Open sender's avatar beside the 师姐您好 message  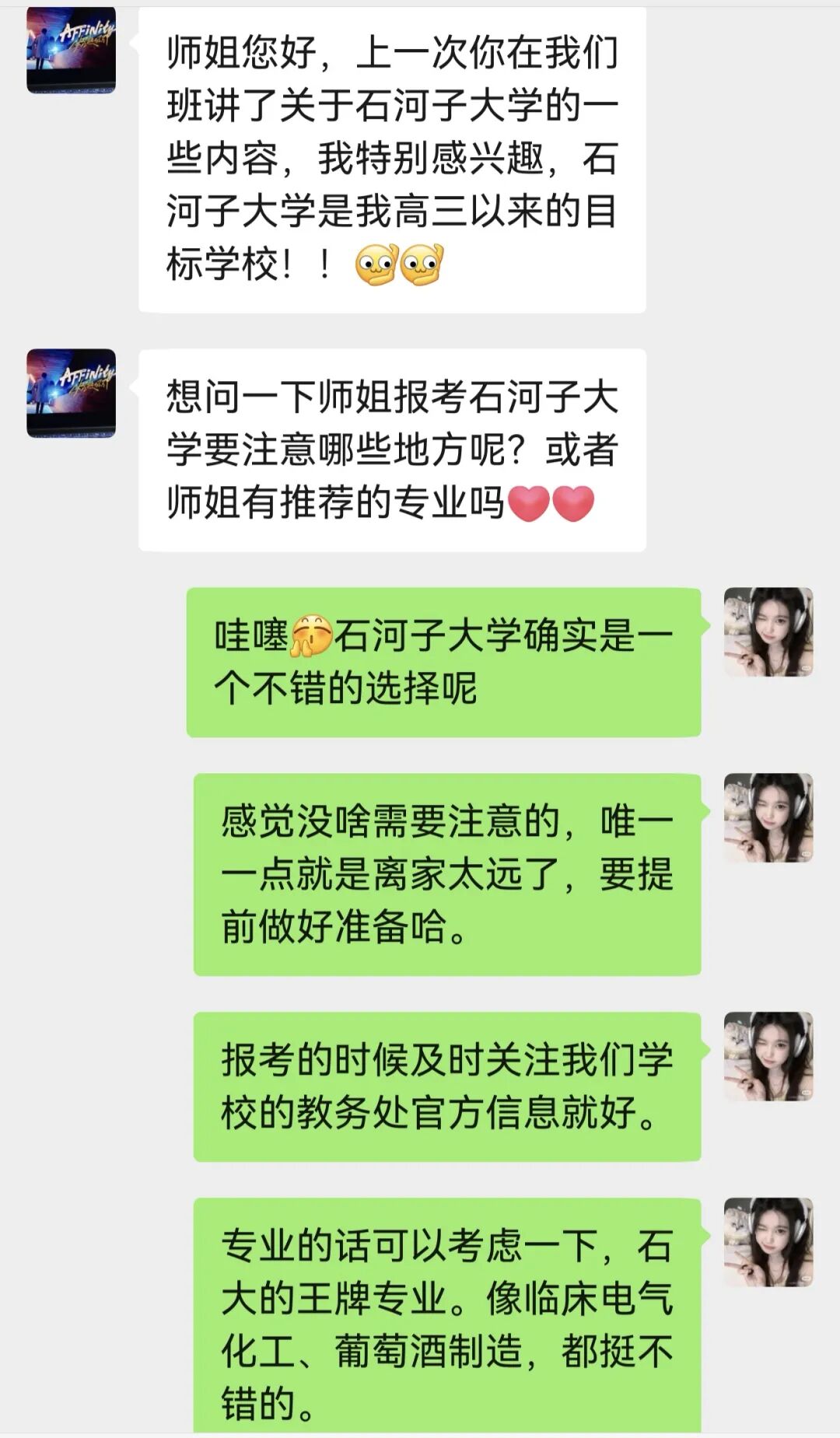(x=71, y=51)
